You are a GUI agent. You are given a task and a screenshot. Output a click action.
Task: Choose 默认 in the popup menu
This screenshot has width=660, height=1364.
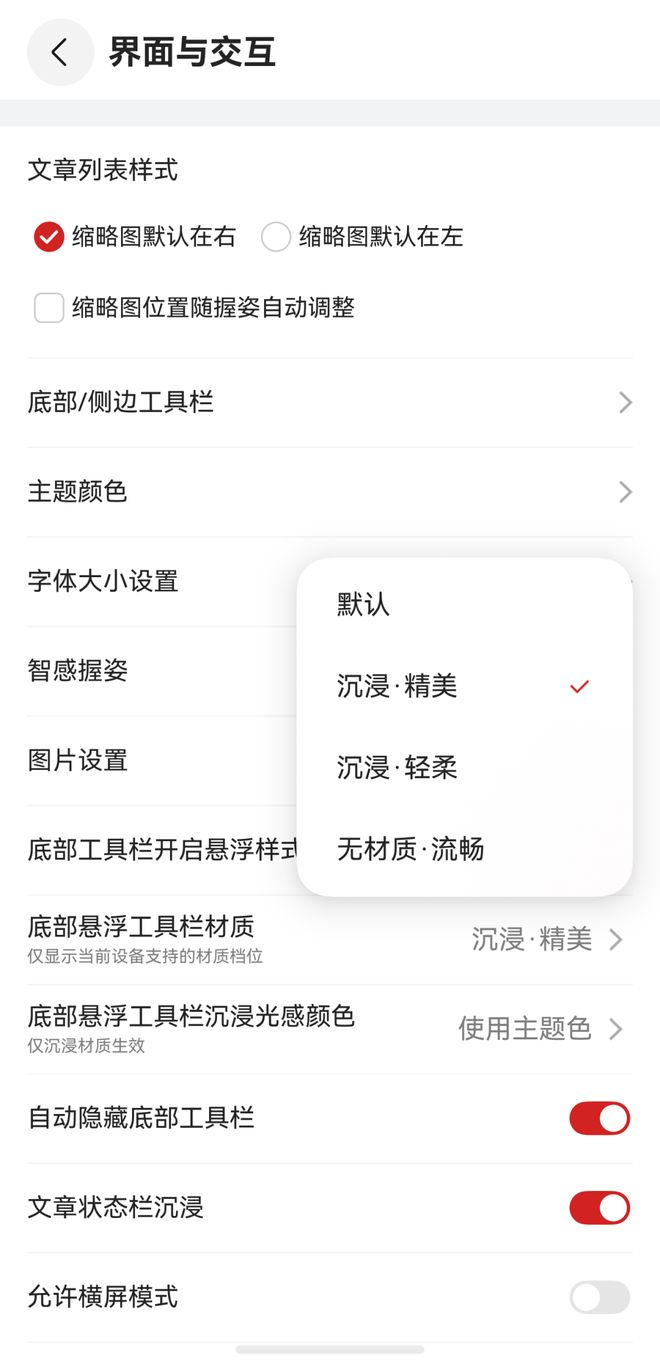point(465,604)
